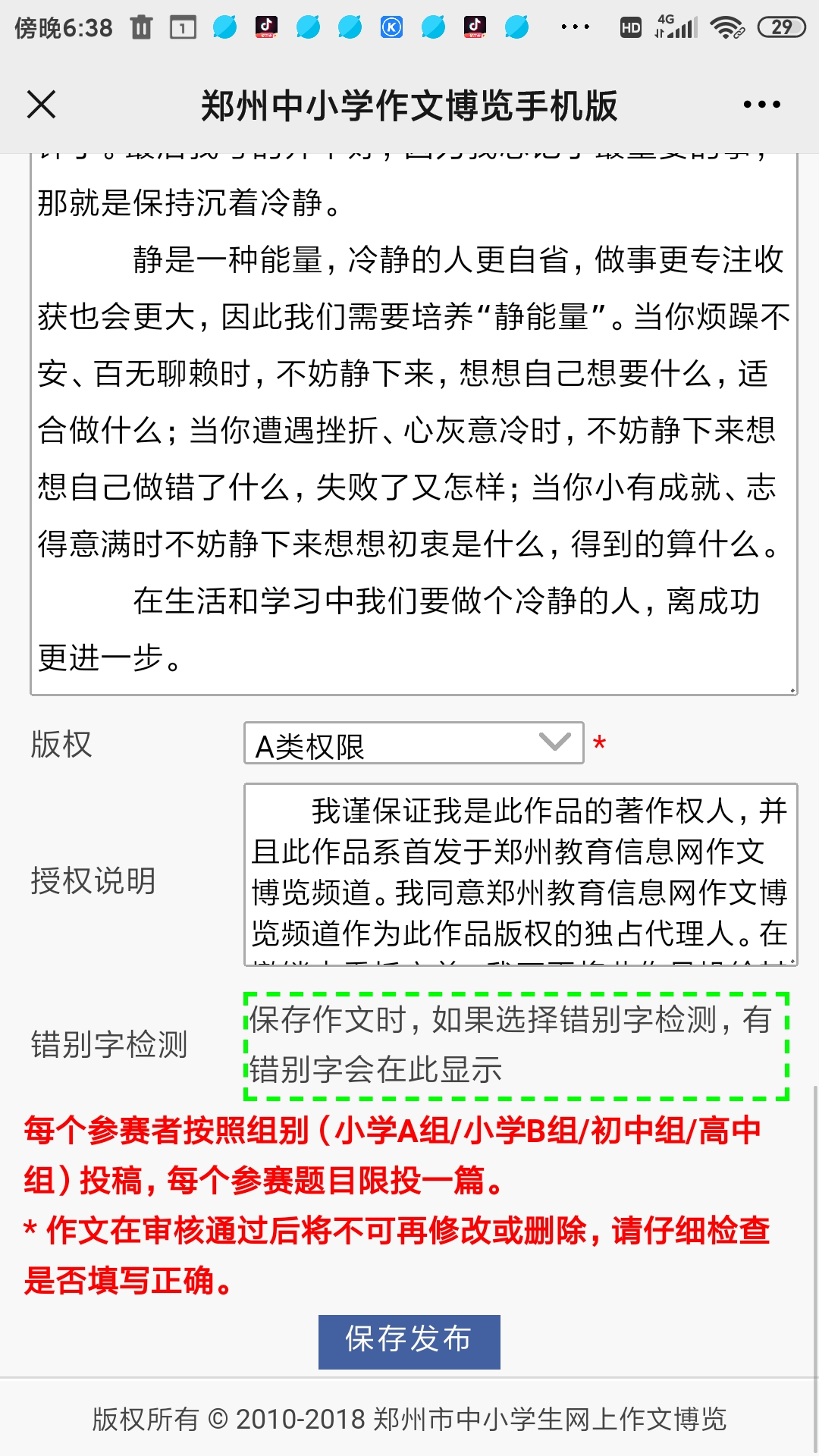Tap the 授权说明 text box
The image size is (819, 1456).
point(521,874)
